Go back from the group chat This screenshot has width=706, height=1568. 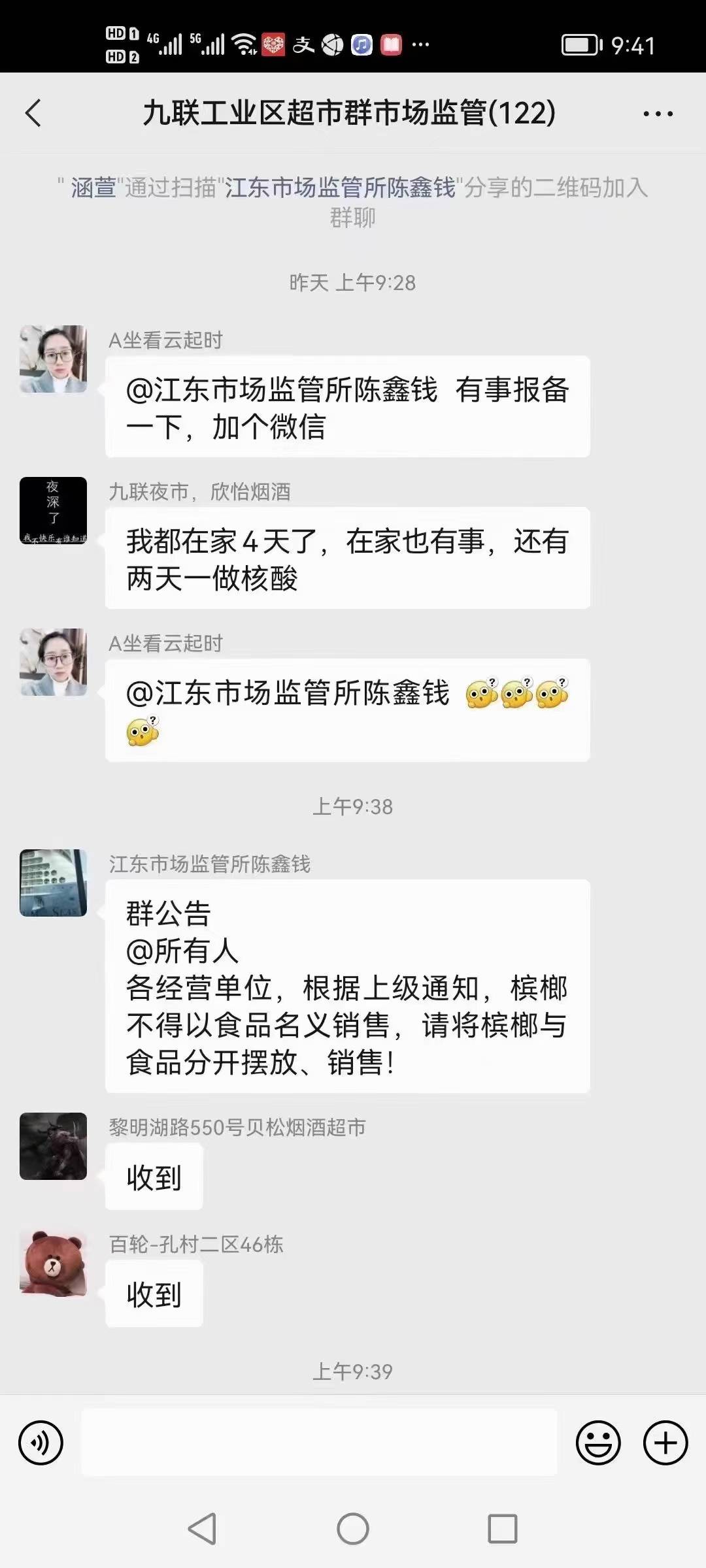pyautogui.click(x=34, y=113)
